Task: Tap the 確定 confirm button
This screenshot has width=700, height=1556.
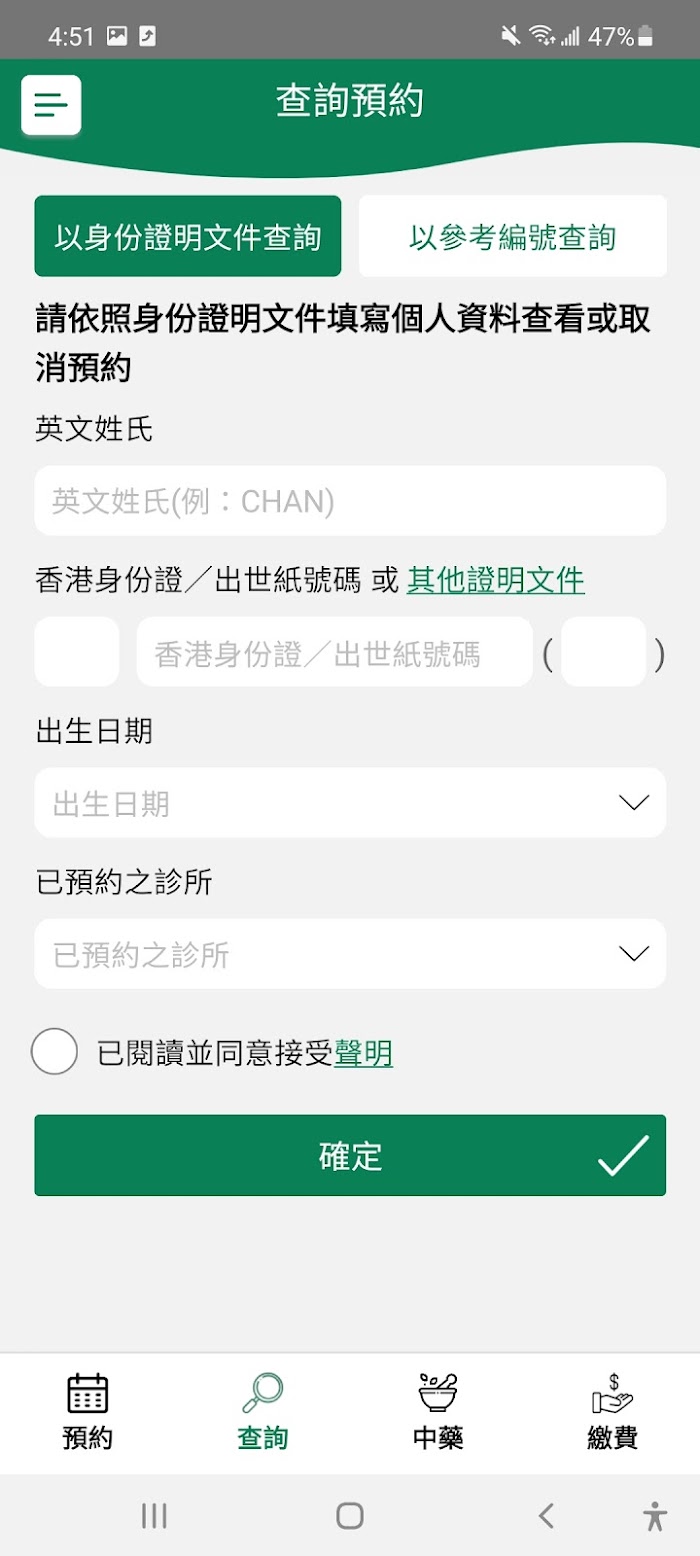Action: pos(350,1156)
